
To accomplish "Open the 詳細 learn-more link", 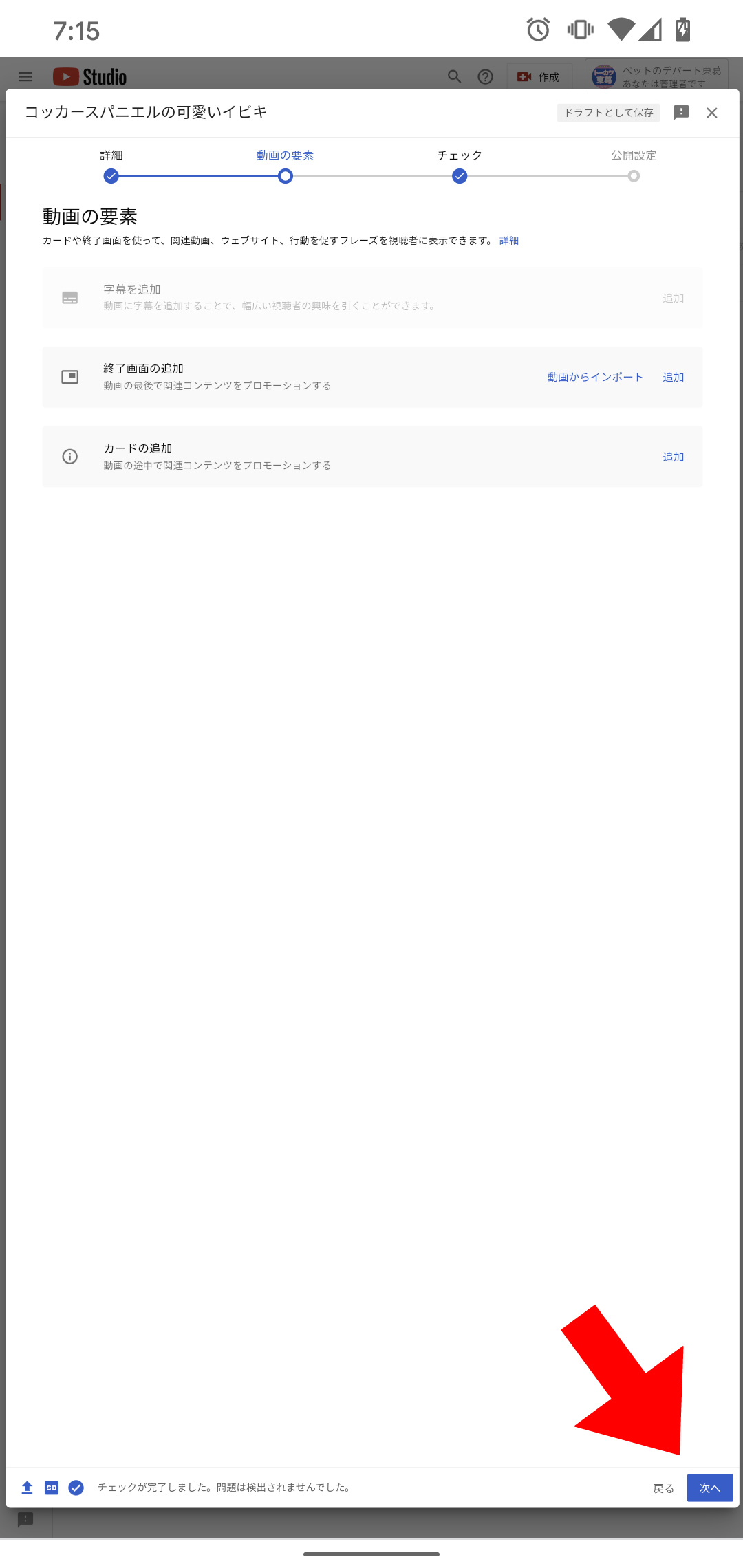I will (x=509, y=241).
